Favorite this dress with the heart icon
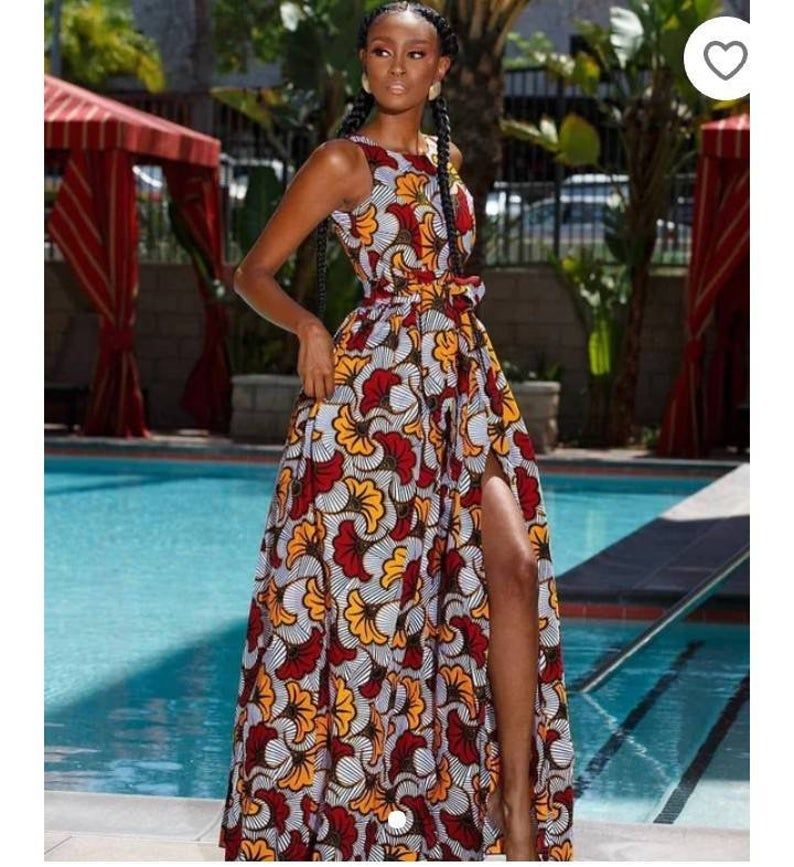Image resolution: width=794 pixels, height=867 pixels. coord(724,60)
